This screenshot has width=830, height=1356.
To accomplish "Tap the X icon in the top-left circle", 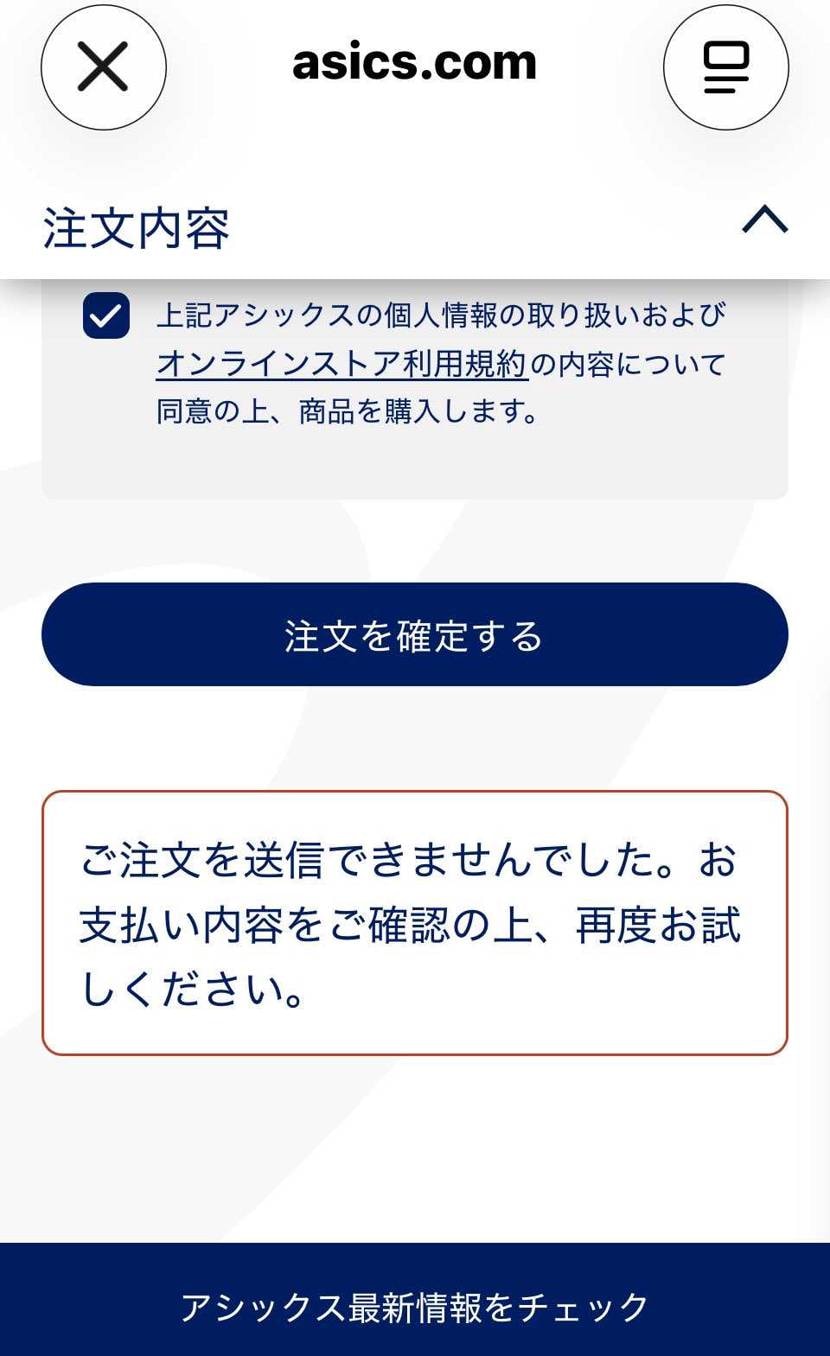I will tap(102, 67).
